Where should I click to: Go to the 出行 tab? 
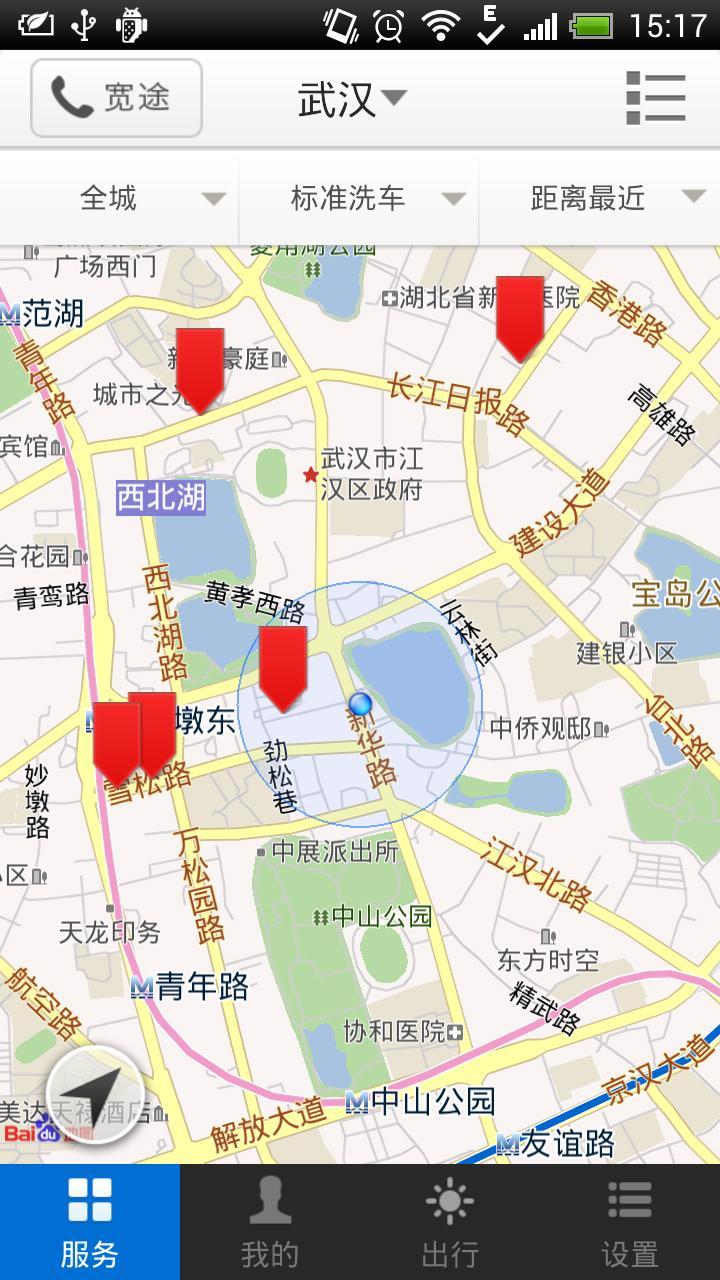coord(450,1222)
